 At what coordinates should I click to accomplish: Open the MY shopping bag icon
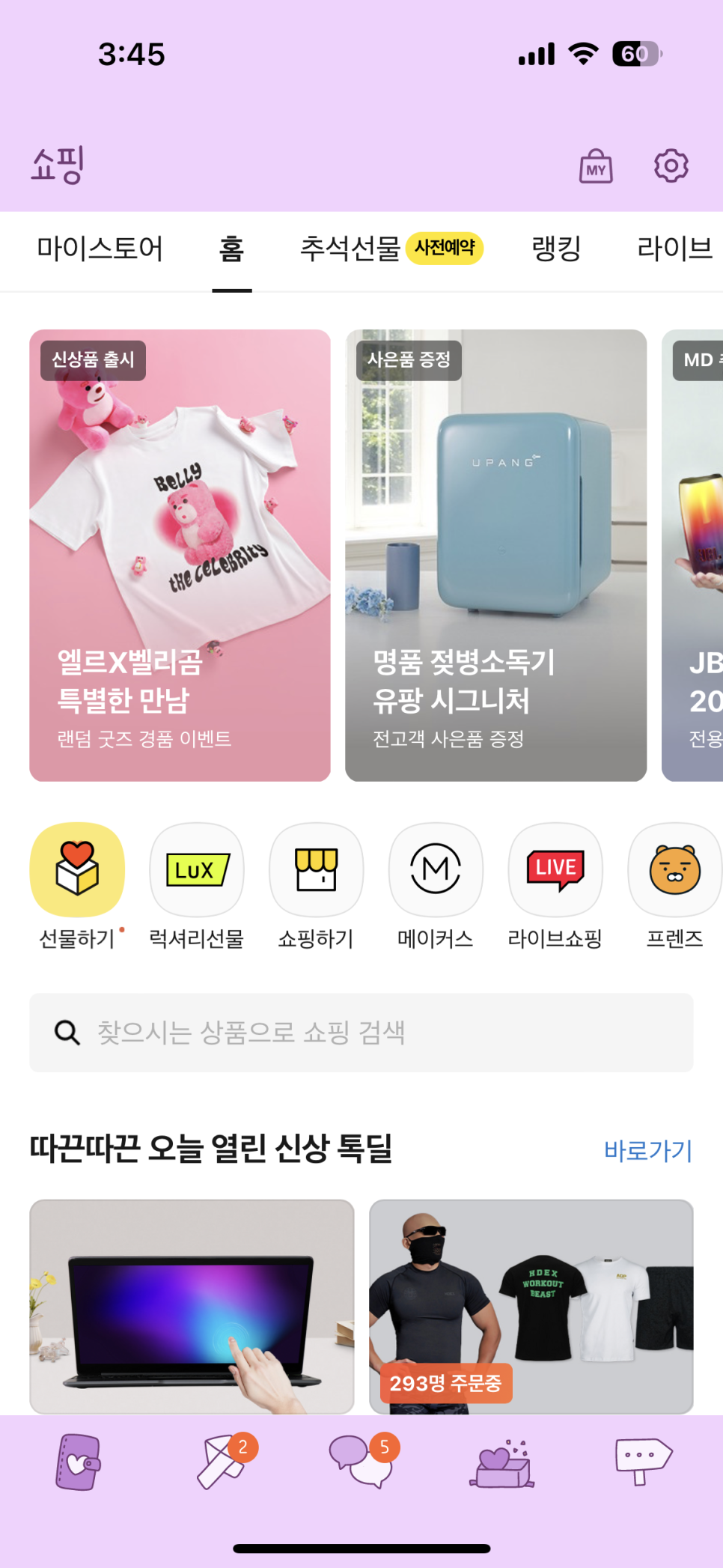[x=596, y=166]
